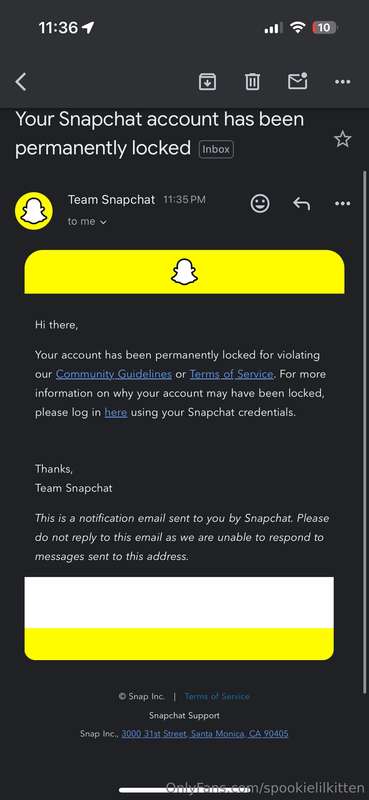Open Team Snapchat sender avatar

tap(34, 211)
